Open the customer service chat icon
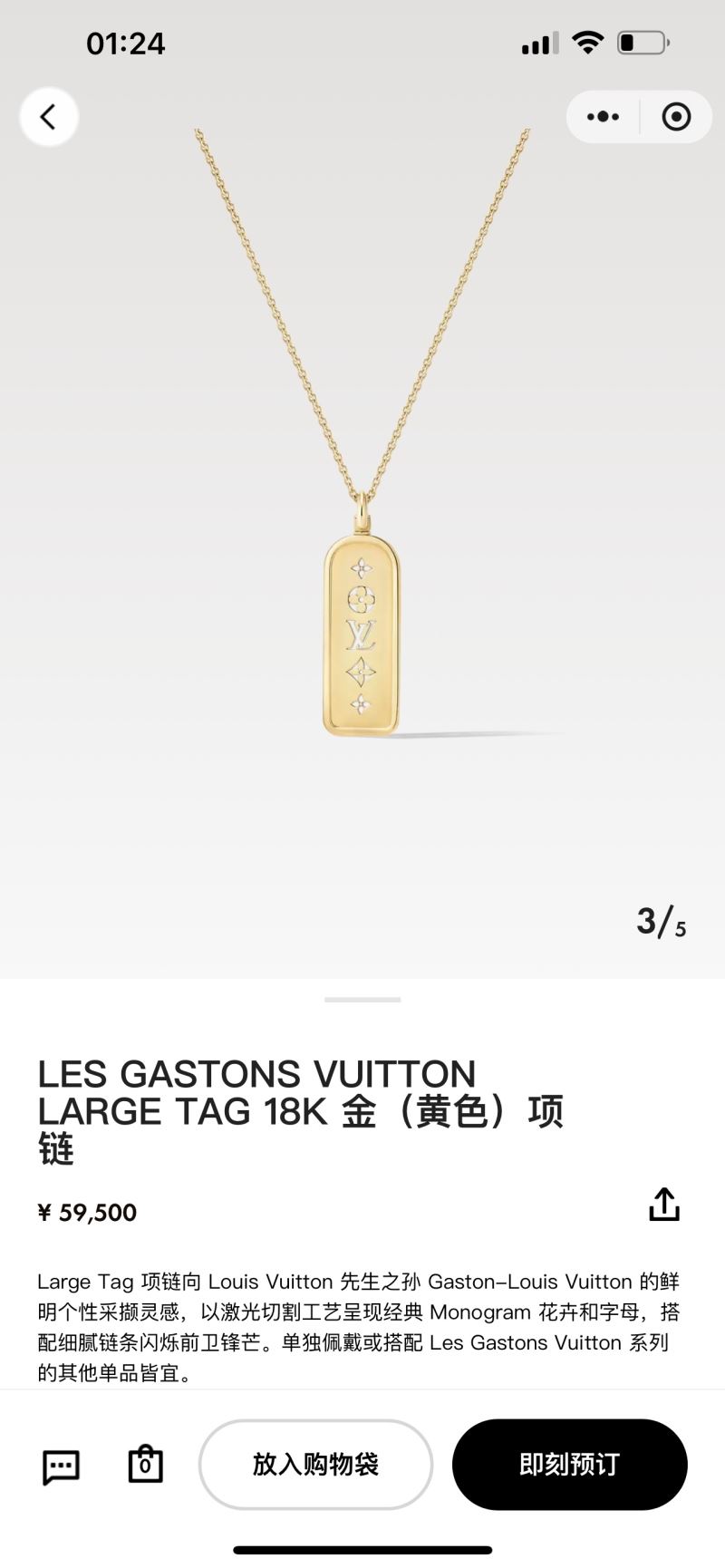This screenshot has width=725, height=1568. tap(62, 1466)
